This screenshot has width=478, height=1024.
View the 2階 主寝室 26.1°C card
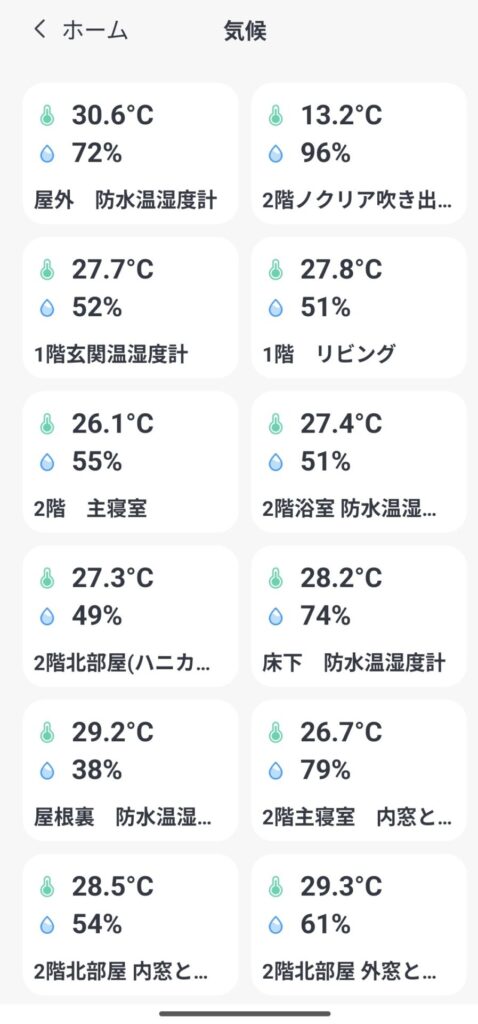pyautogui.click(x=131, y=462)
